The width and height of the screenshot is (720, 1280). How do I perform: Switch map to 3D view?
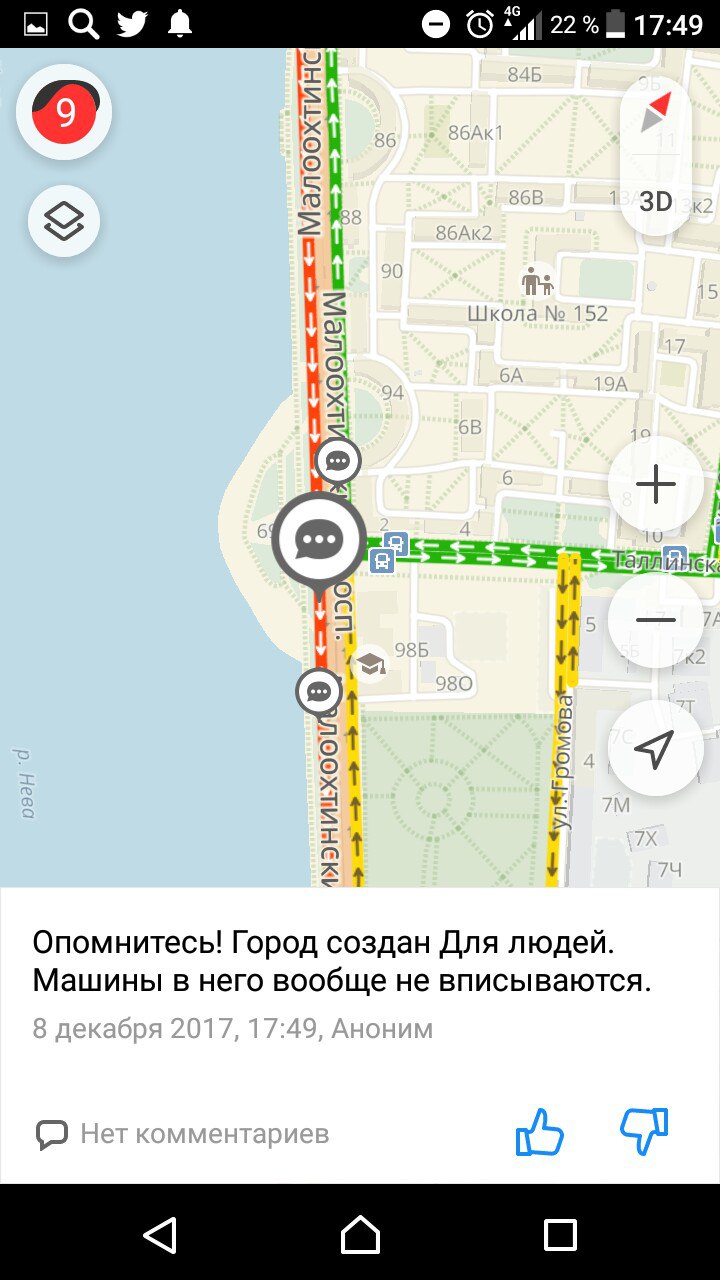pos(656,201)
